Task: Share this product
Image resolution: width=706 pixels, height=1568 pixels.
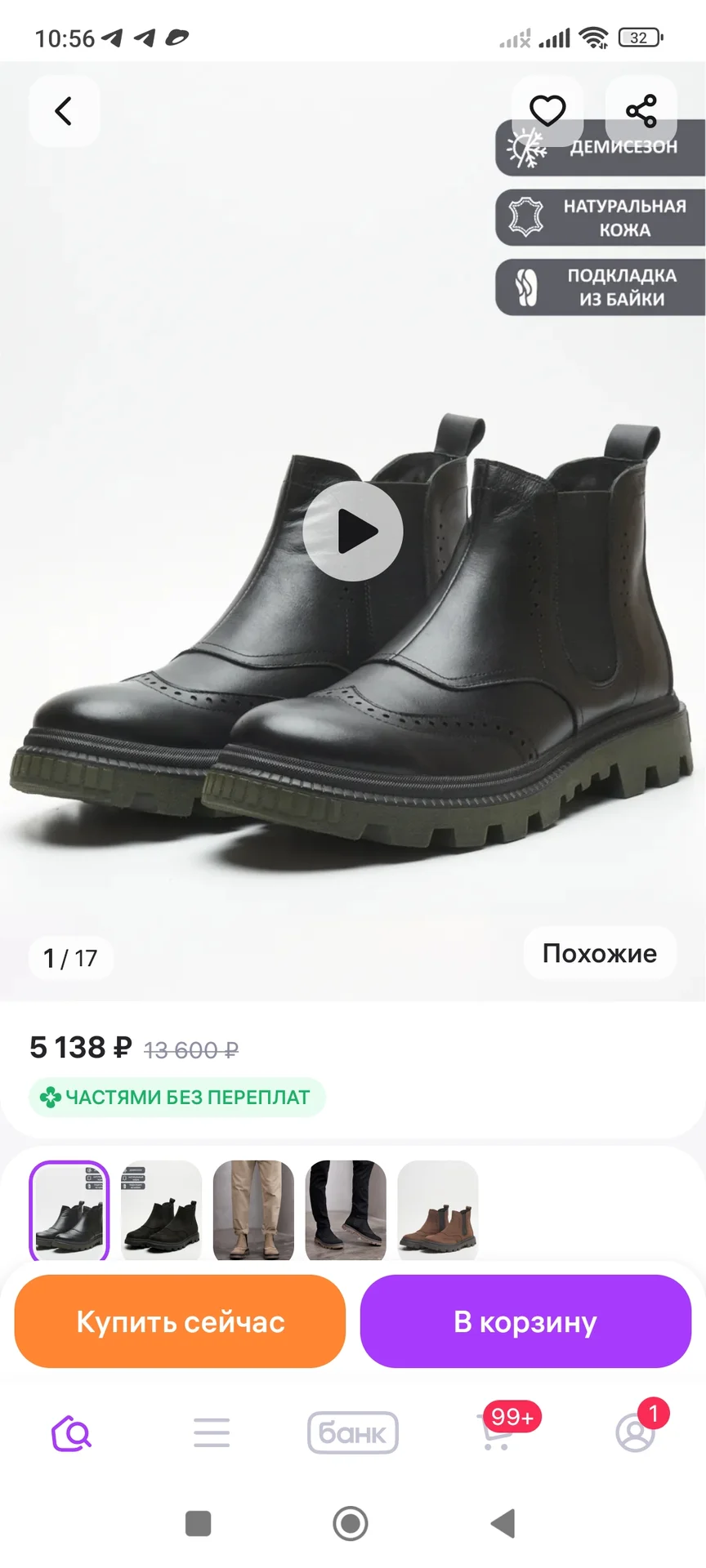Action: (641, 111)
